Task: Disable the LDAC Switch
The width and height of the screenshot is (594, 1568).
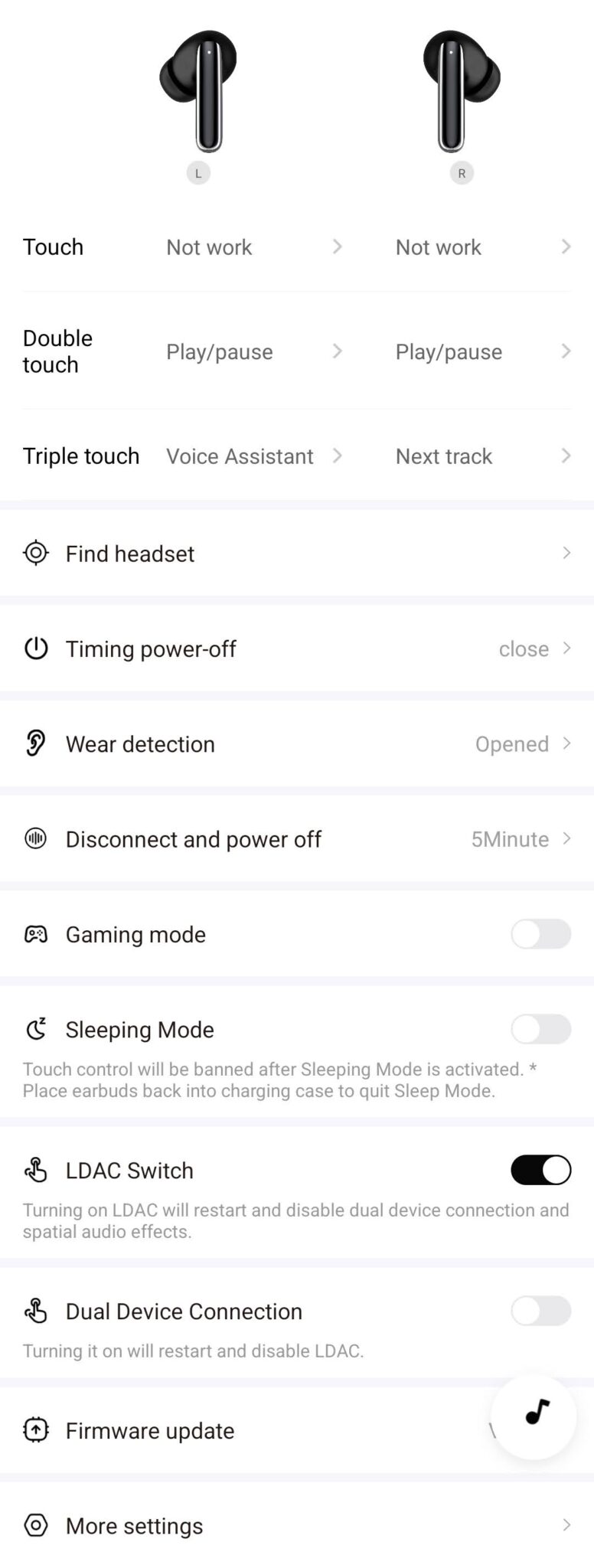Action: click(540, 1170)
